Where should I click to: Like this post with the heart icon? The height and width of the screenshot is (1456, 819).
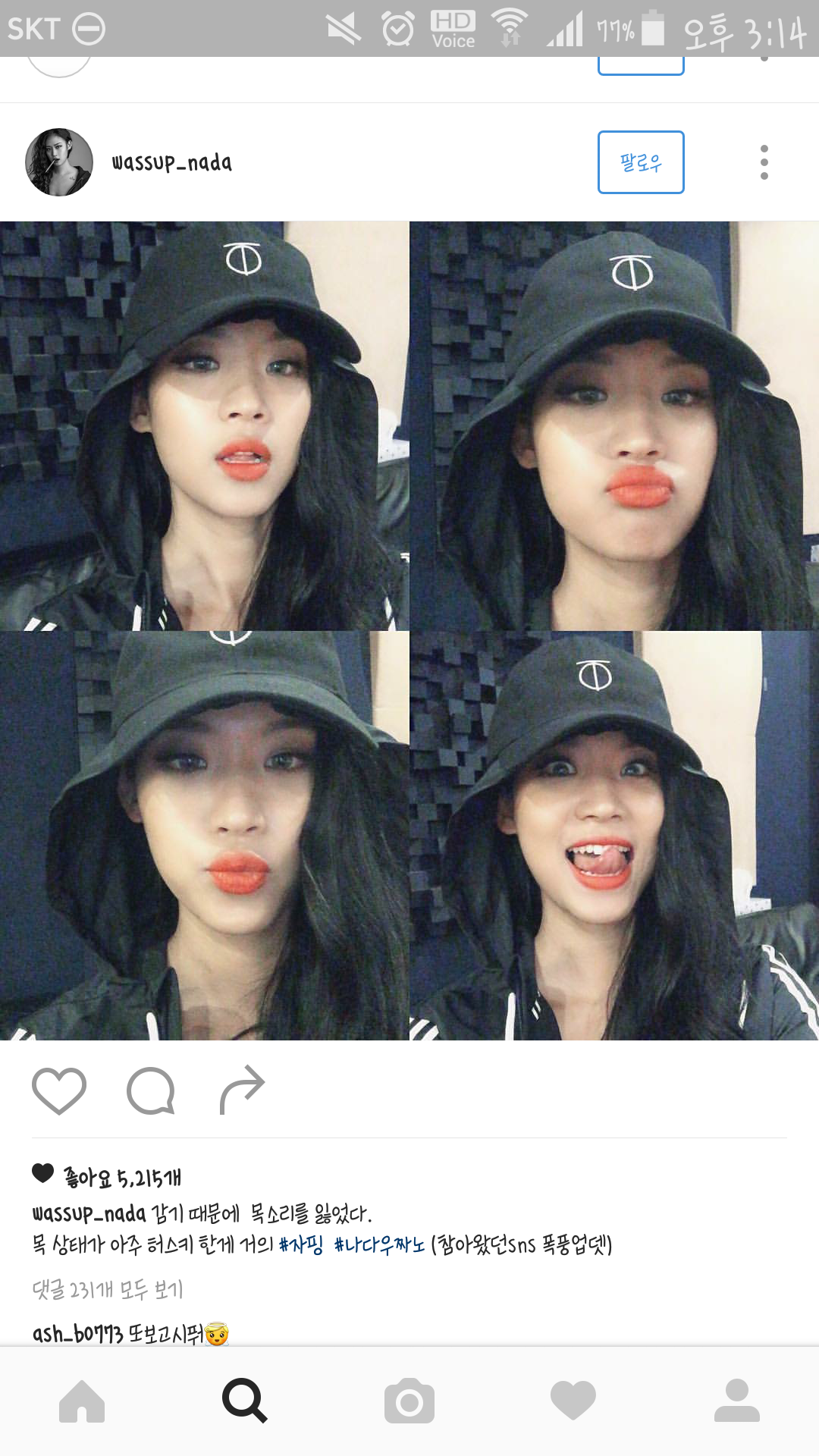pyautogui.click(x=59, y=1091)
